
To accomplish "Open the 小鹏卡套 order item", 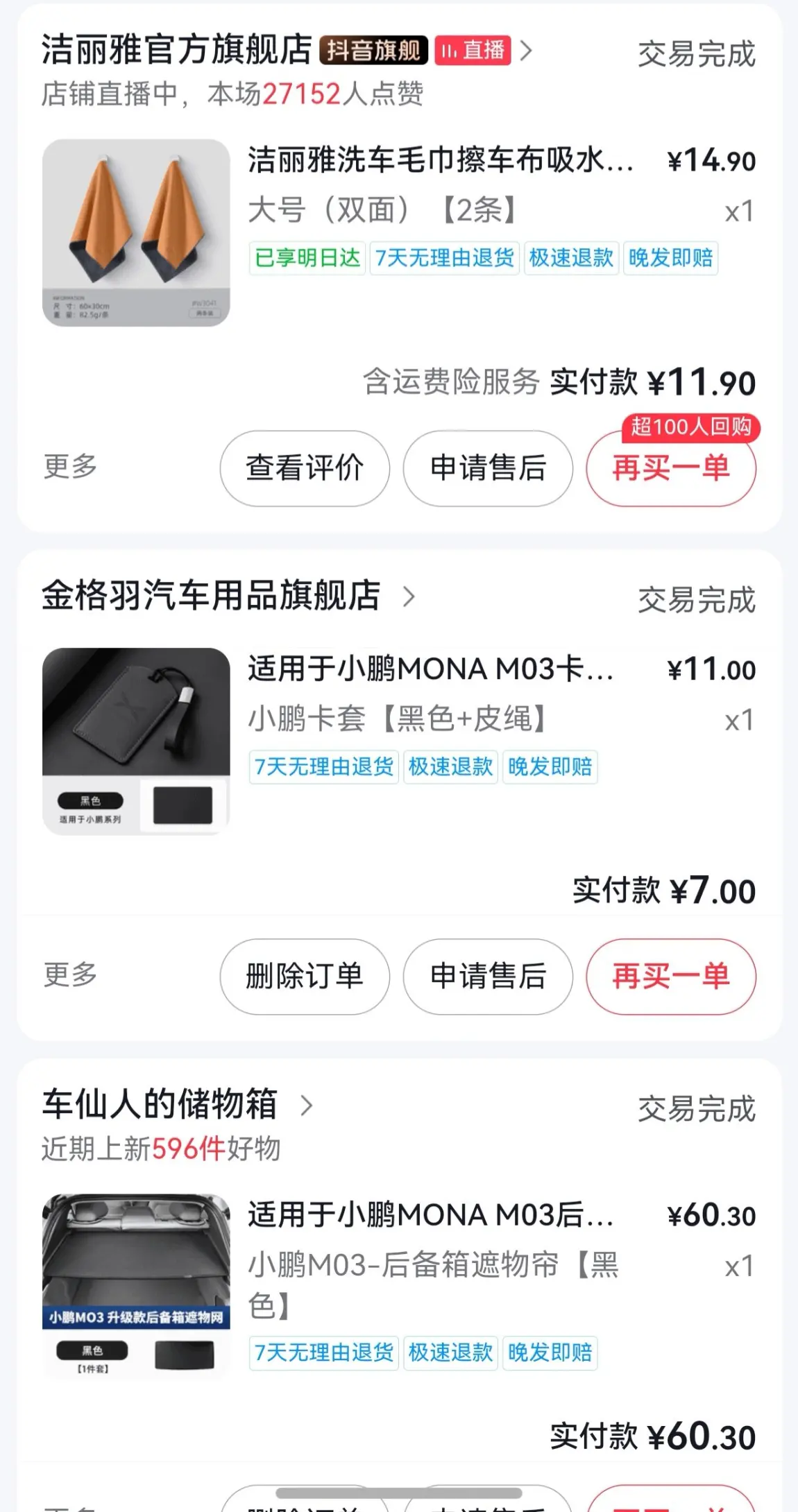I will tap(430, 670).
